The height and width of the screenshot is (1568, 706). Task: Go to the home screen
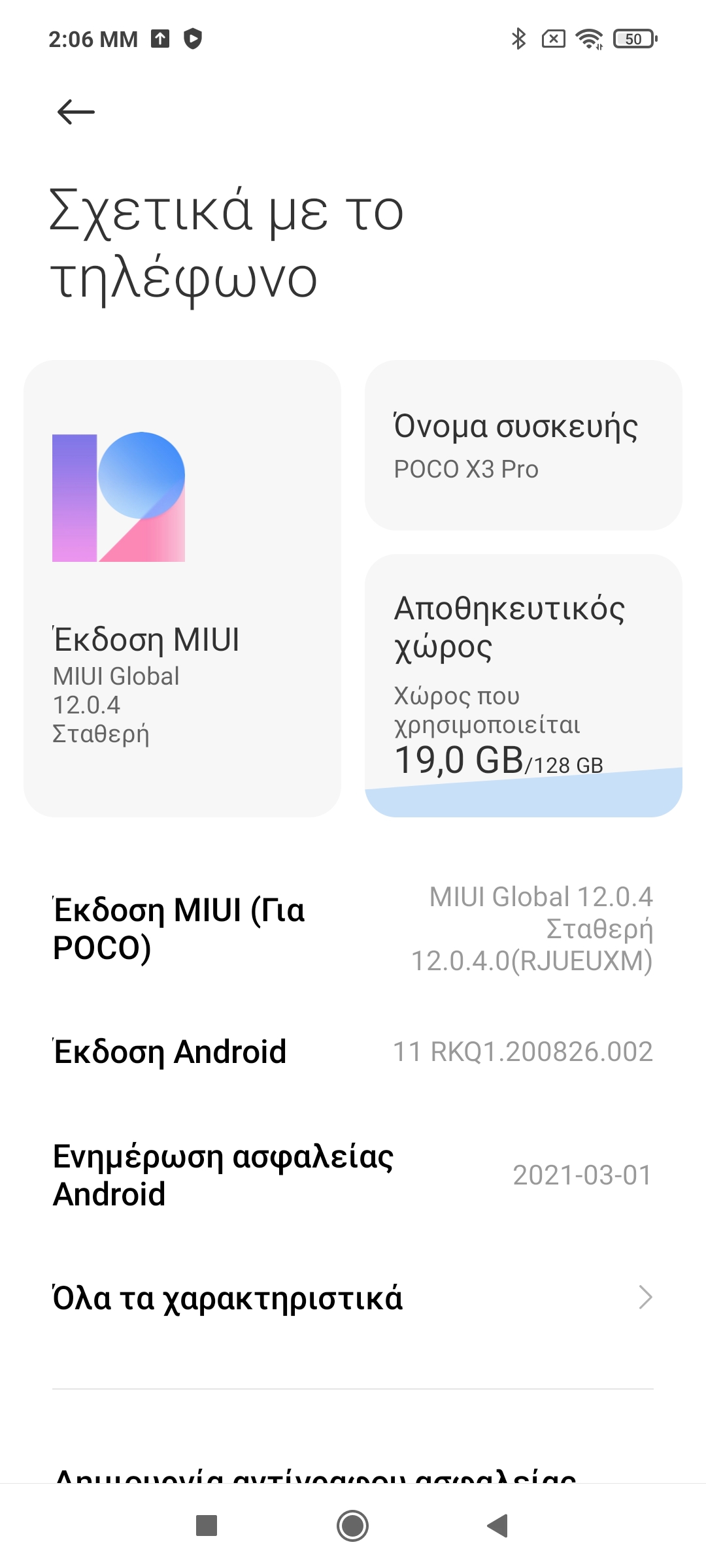(x=352, y=1526)
